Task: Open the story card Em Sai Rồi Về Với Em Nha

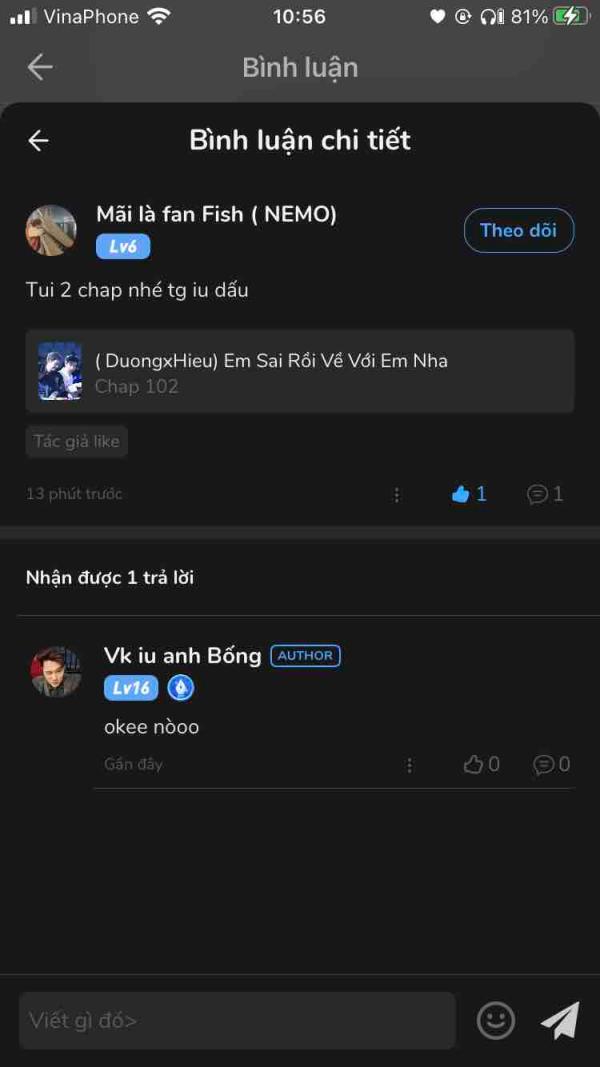Action: click(x=300, y=372)
